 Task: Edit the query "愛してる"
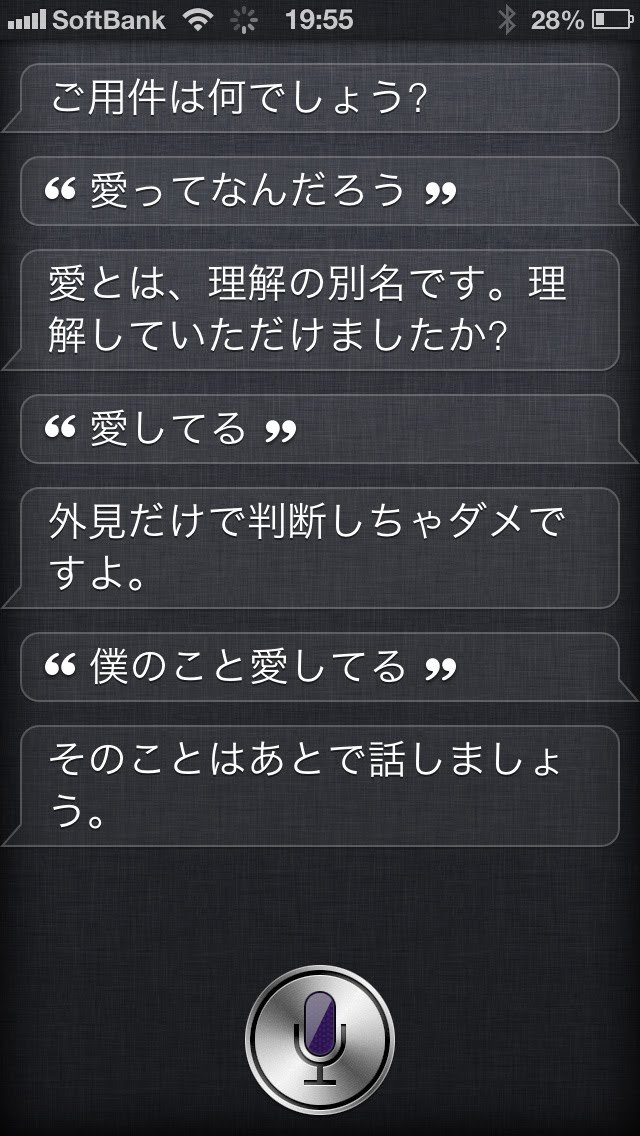[170, 428]
